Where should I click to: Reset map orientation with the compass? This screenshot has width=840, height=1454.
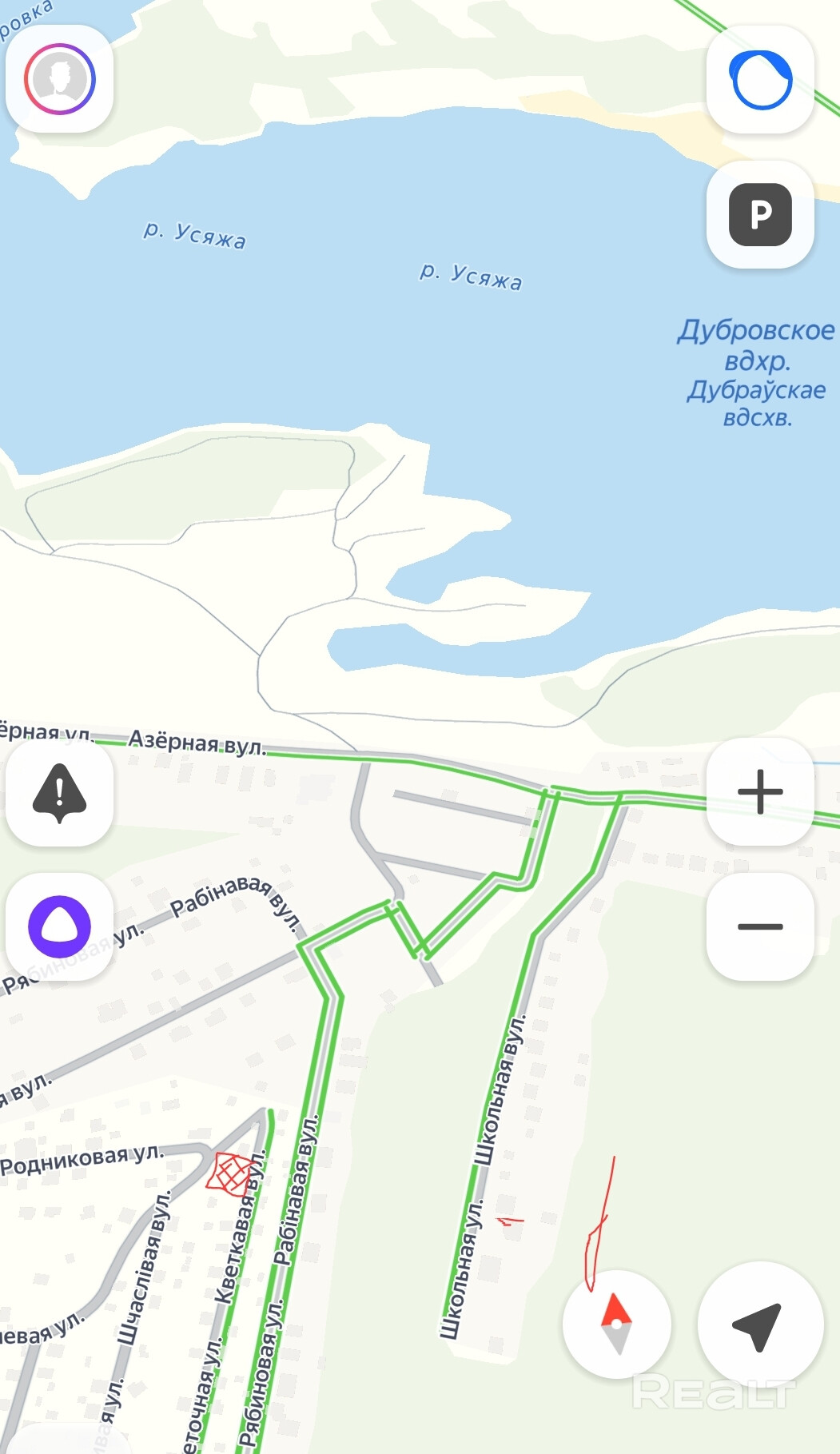point(616,1324)
